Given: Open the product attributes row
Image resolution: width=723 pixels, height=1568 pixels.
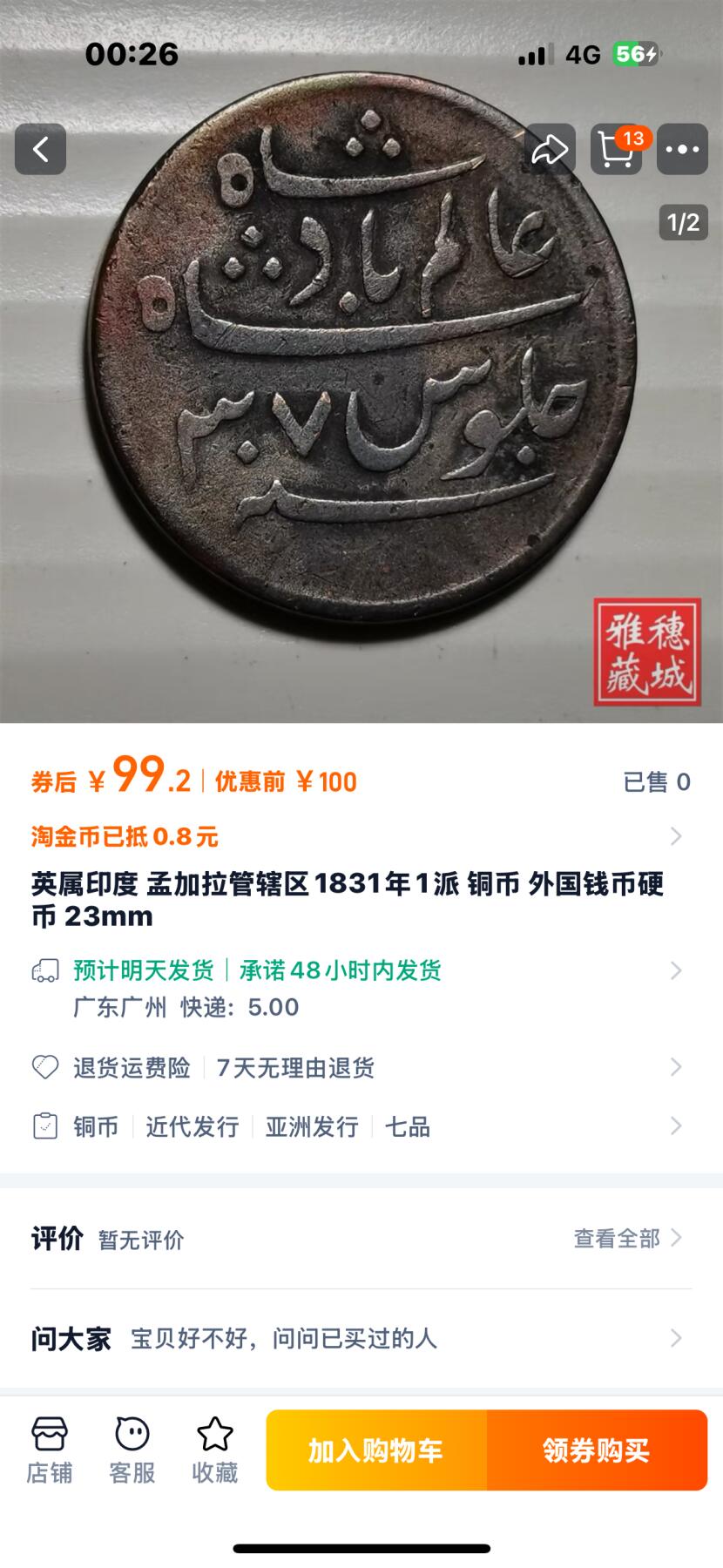Looking at the screenshot, I should [x=357, y=1126].
